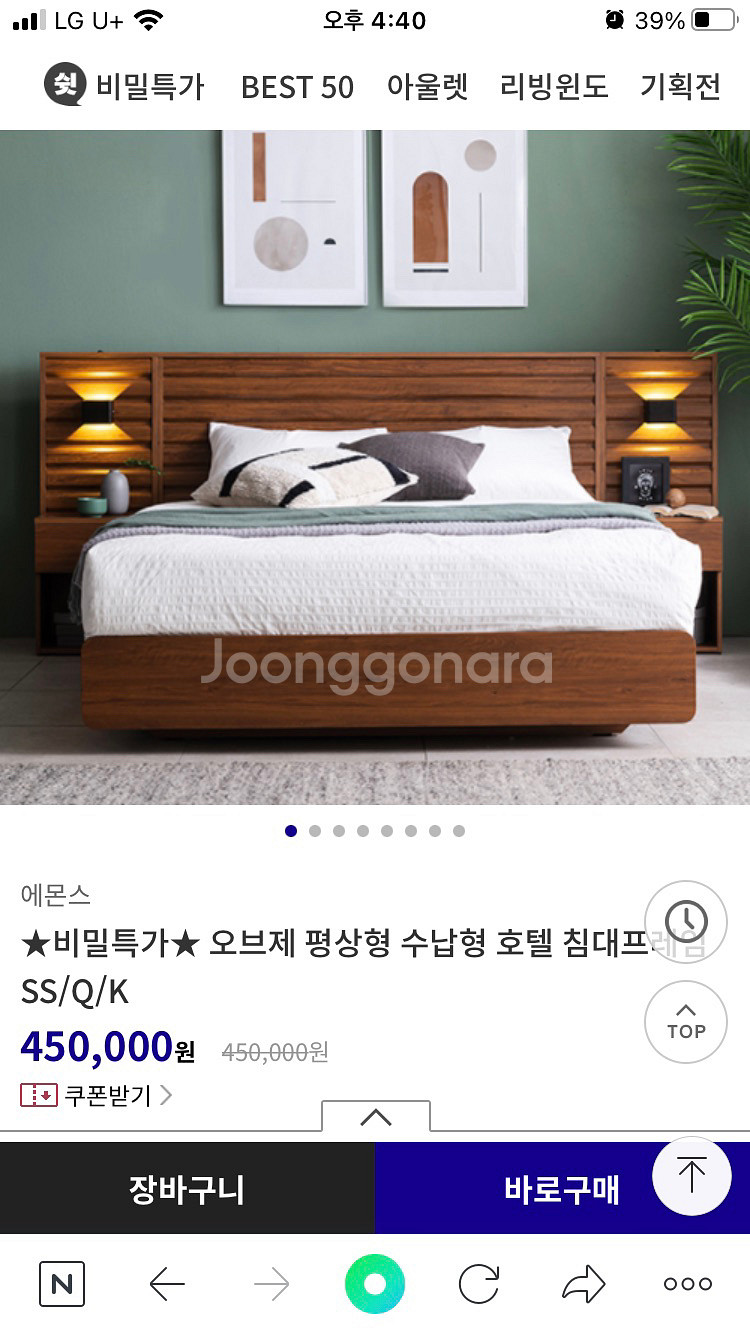Screen dimensions: 750x1334
Task: Open the Naver N home button
Action: pos(62,1284)
